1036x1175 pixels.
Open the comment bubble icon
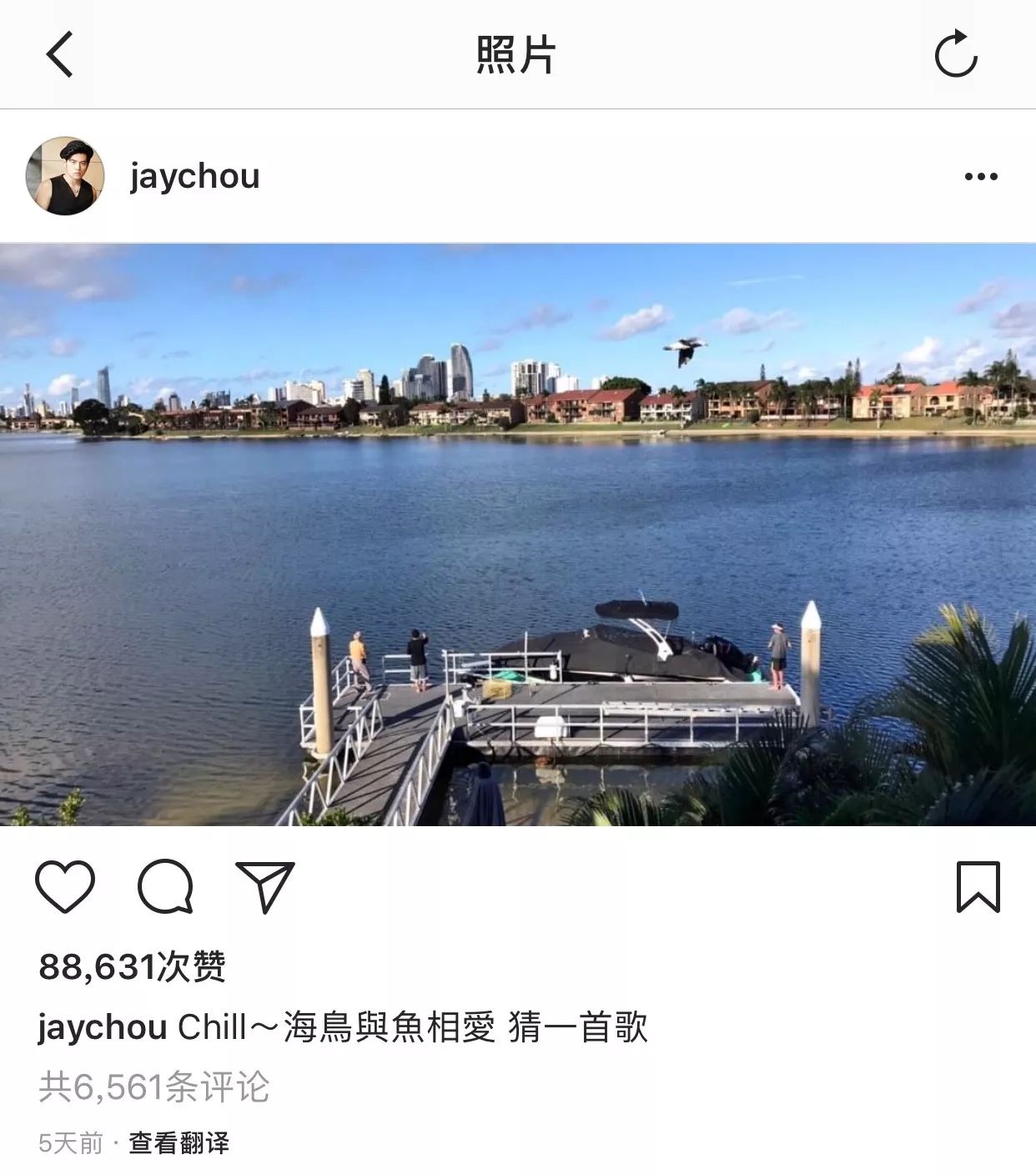click(x=165, y=886)
